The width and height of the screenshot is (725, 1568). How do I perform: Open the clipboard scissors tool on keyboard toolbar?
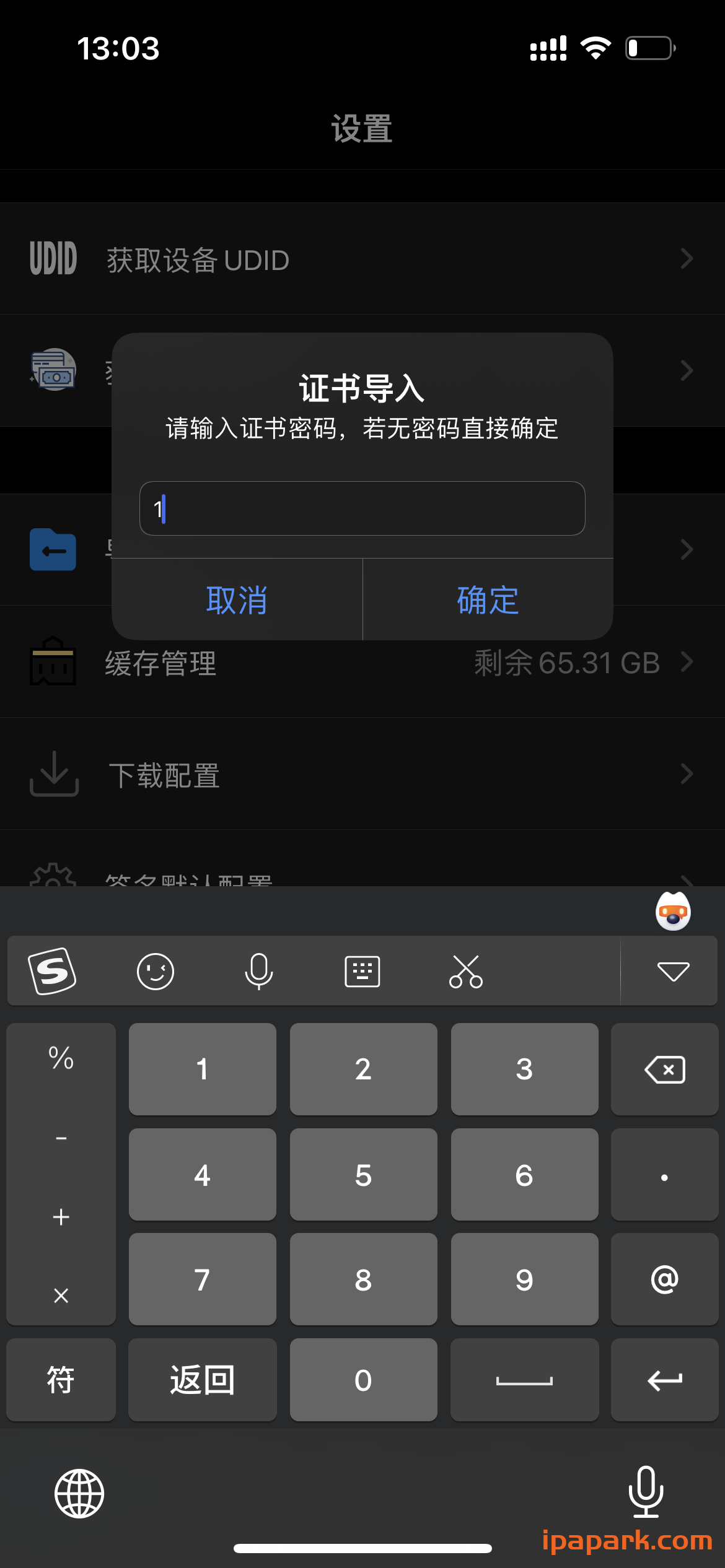tap(467, 970)
